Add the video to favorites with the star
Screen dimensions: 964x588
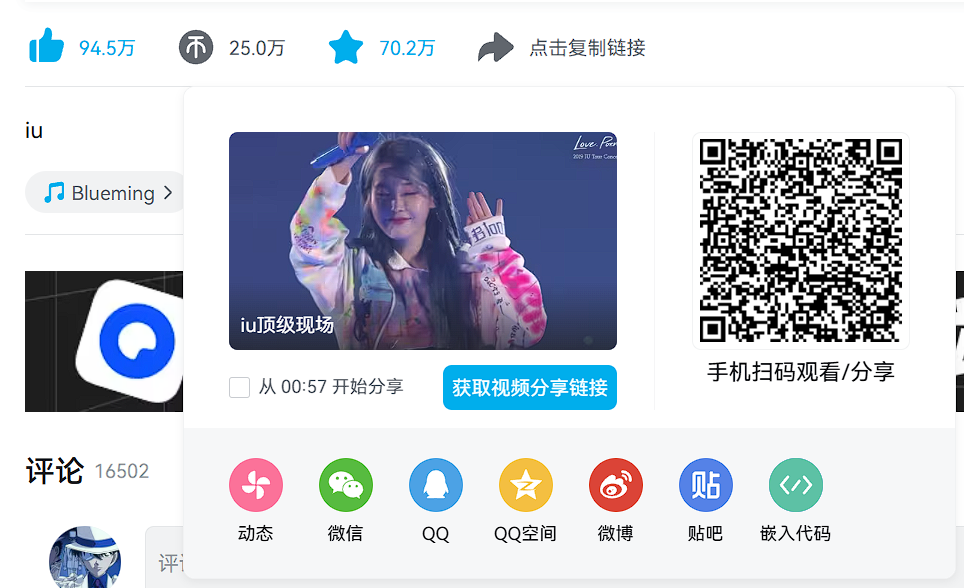[x=346, y=47]
